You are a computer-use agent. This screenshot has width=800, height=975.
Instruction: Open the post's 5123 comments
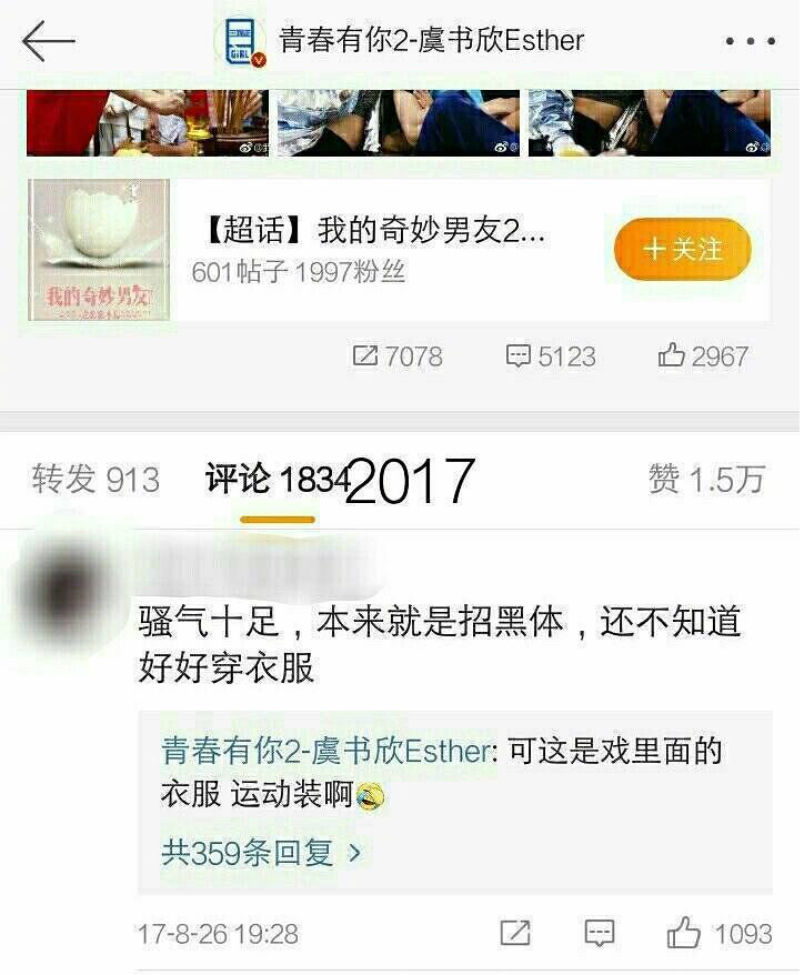[551, 356]
